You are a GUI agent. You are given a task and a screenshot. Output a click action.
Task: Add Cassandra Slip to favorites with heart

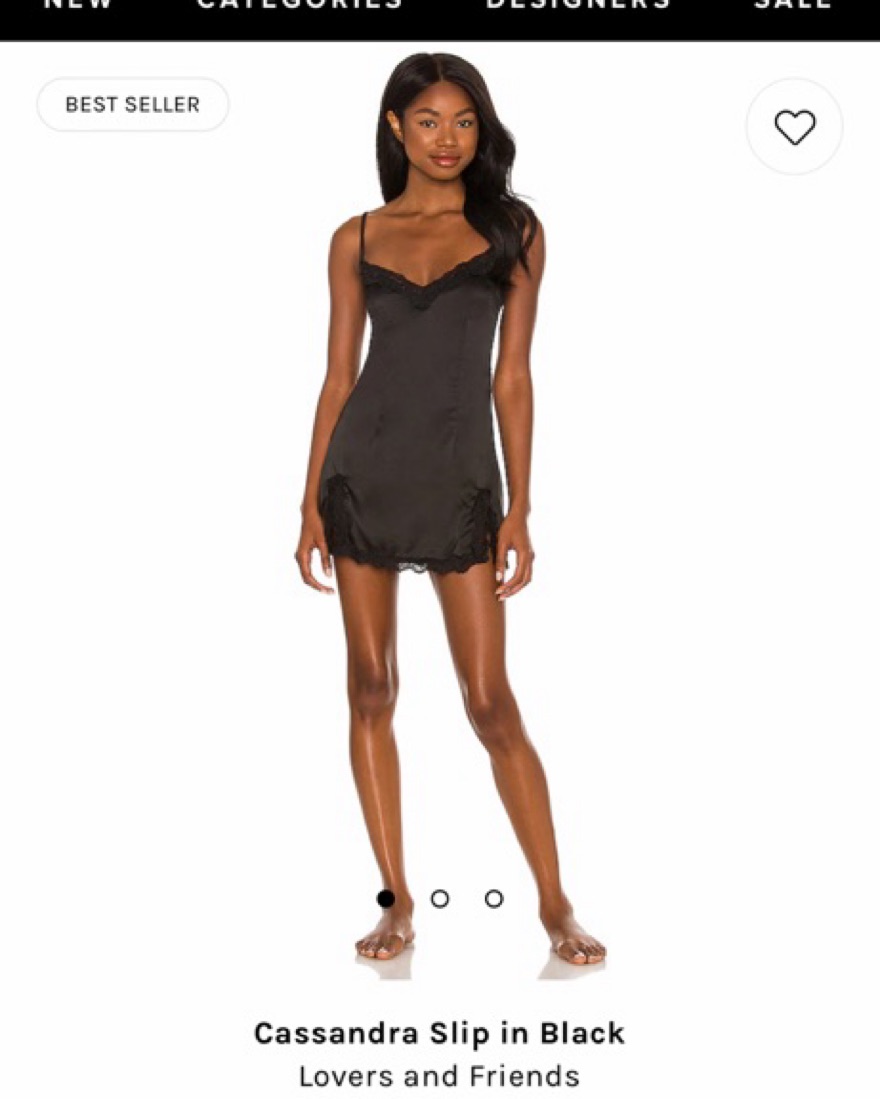794,127
